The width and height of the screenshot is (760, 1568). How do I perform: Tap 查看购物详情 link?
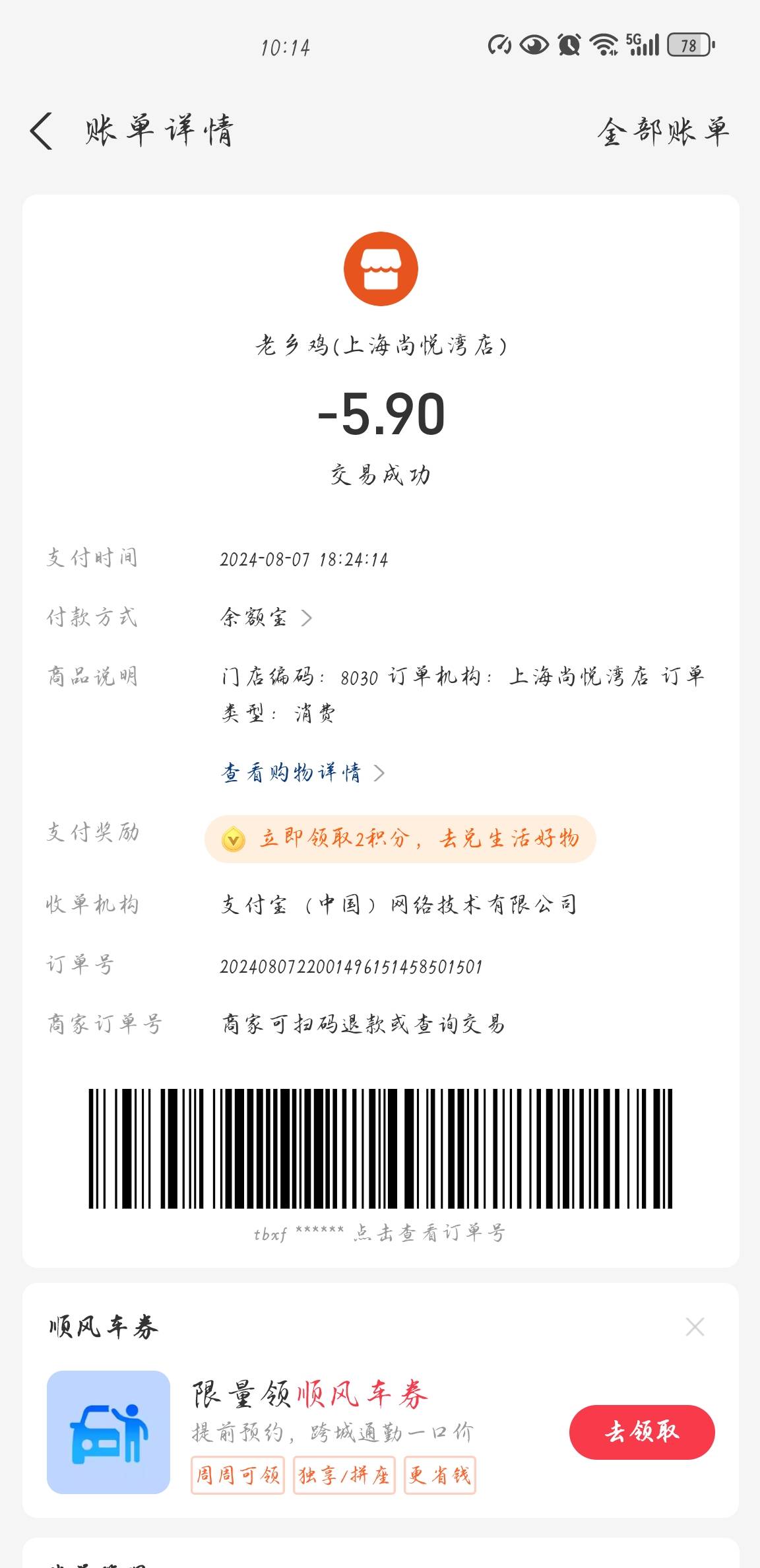[x=302, y=772]
